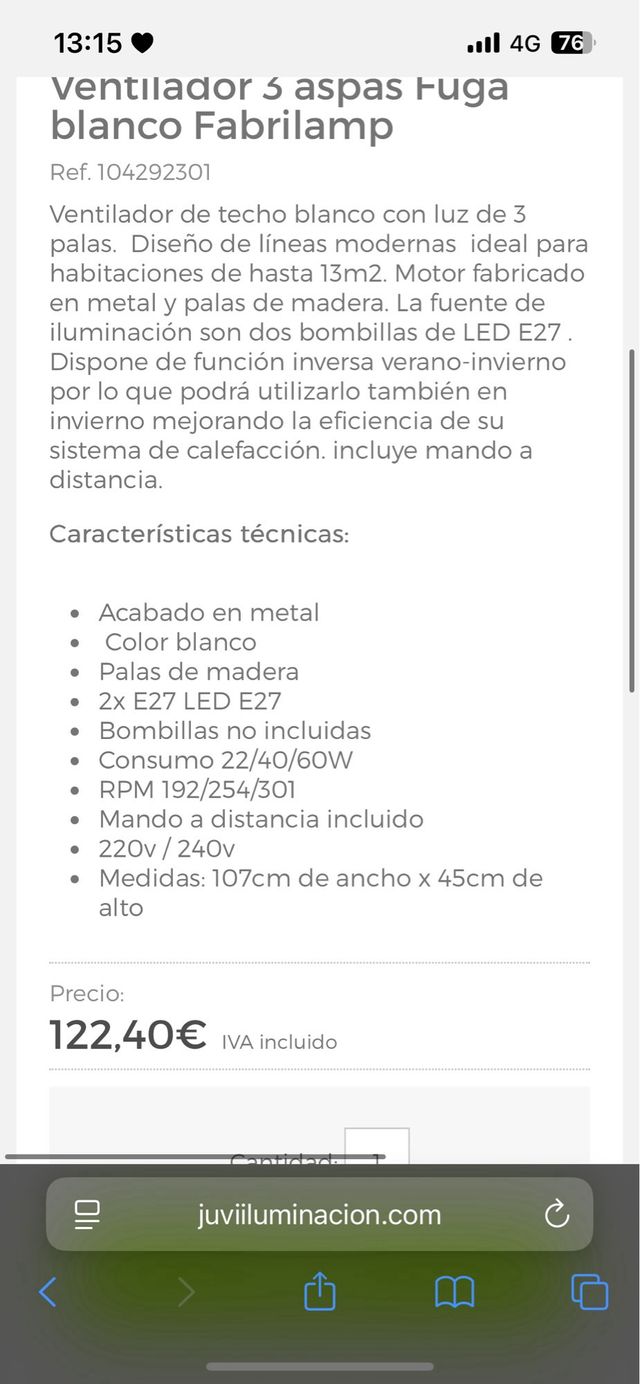Go back to the previous page
Viewport: 640px width, 1384px height.
[x=48, y=1292]
